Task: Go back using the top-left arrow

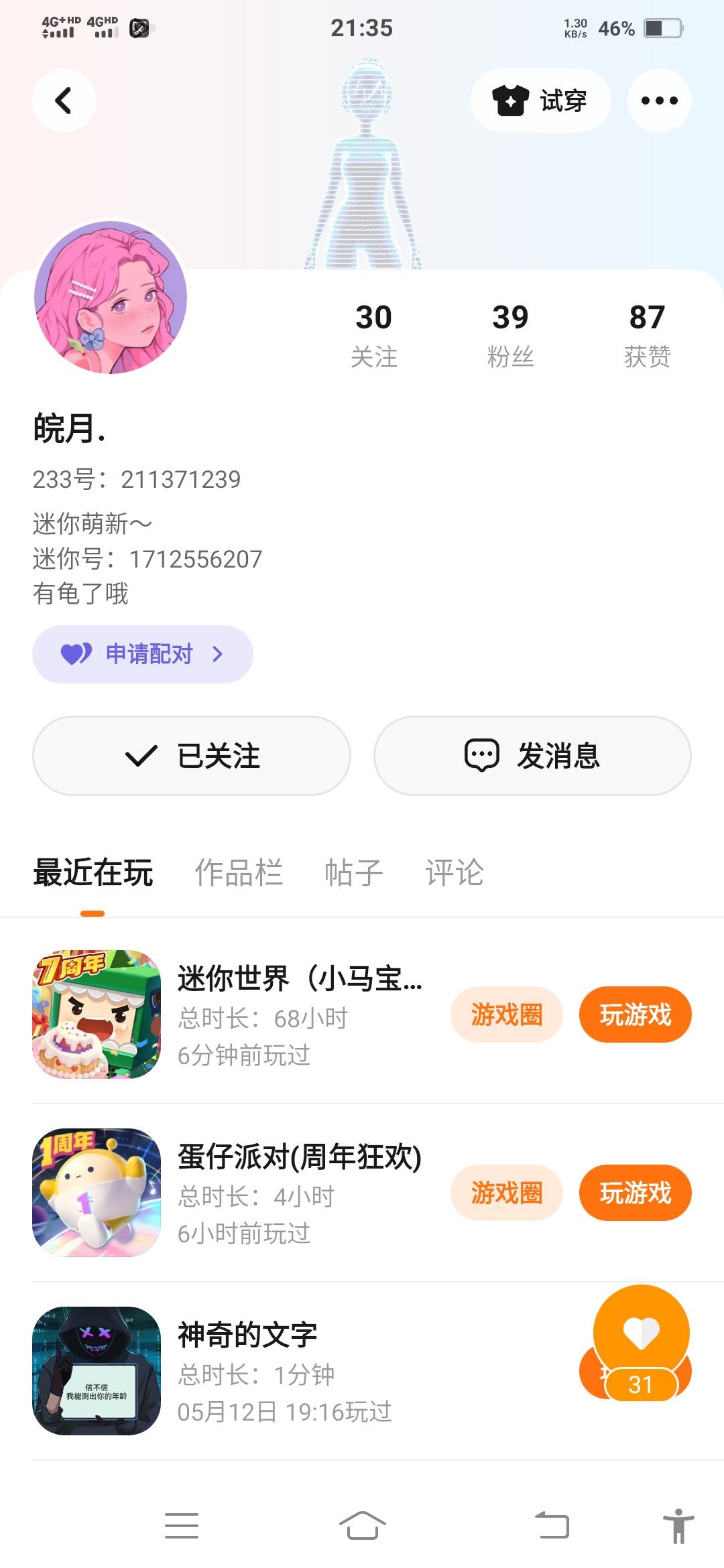Action: (x=64, y=101)
